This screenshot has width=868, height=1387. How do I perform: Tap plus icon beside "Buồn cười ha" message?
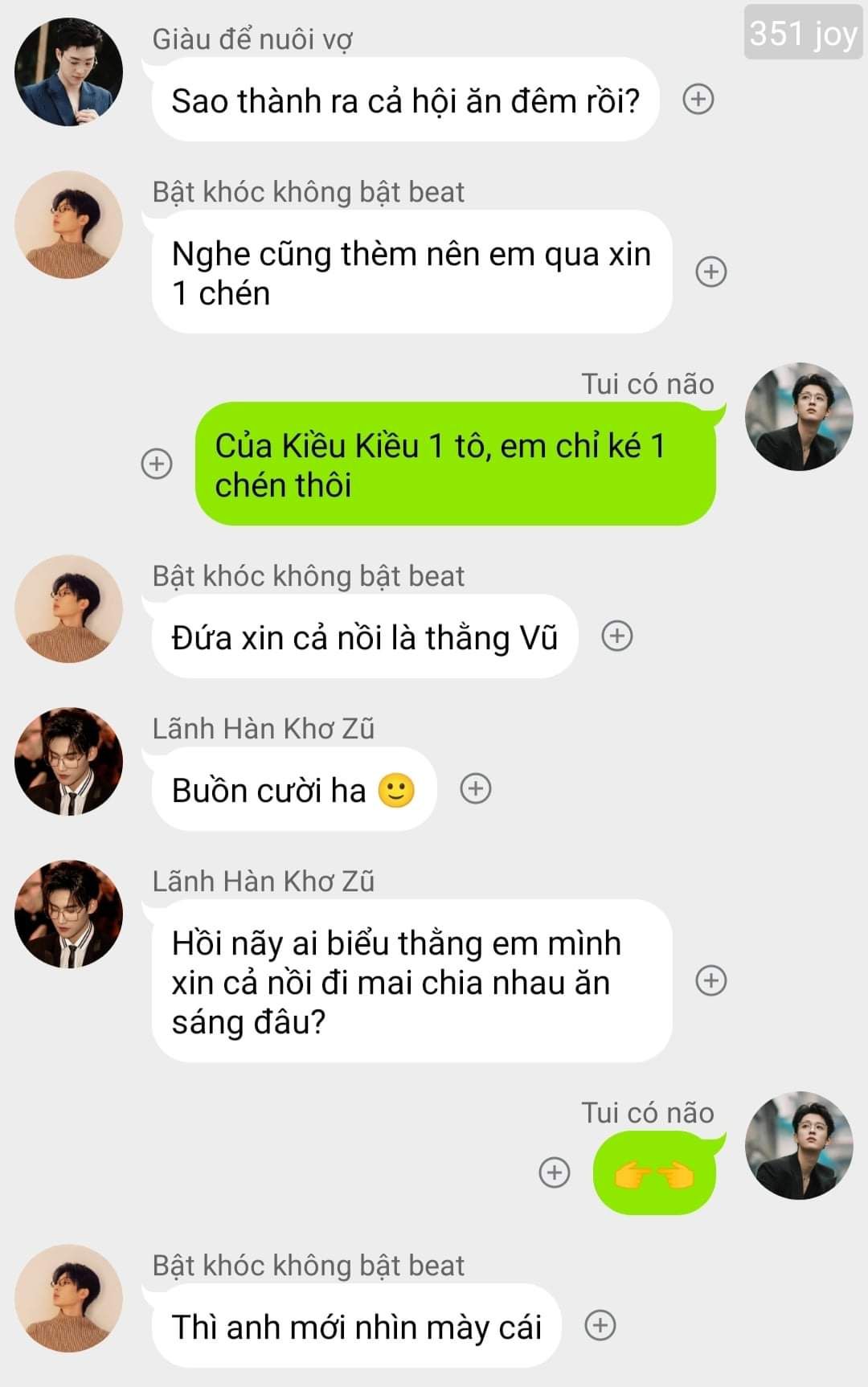click(x=475, y=789)
